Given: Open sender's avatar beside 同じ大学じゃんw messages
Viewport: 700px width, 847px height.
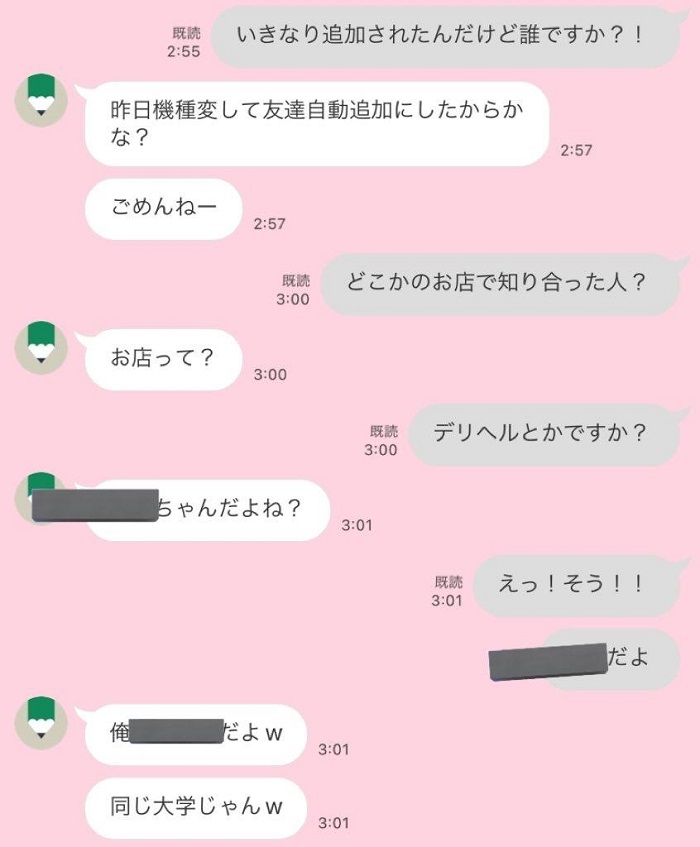Looking at the screenshot, I should pos(41,722).
